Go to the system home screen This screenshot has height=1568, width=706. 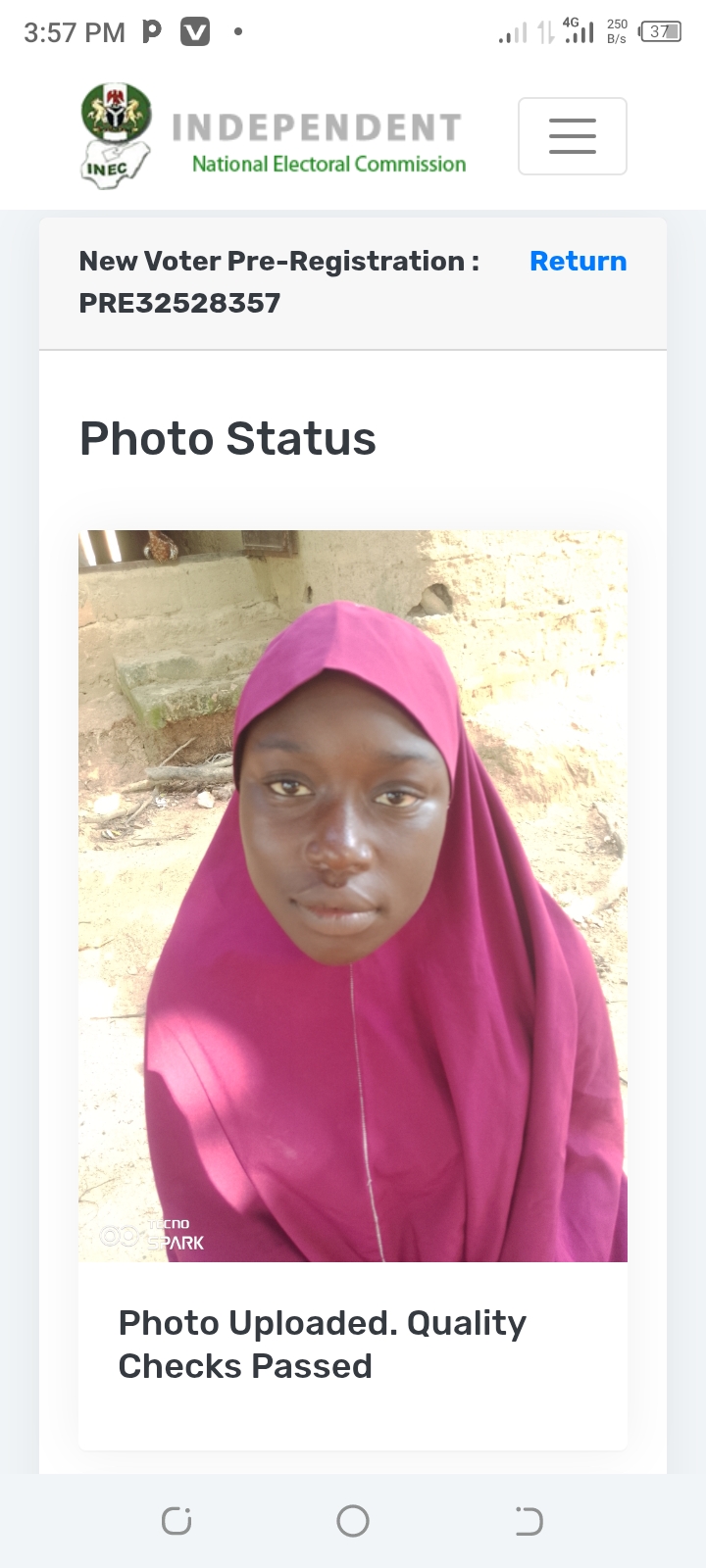pyautogui.click(x=353, y=1521)
